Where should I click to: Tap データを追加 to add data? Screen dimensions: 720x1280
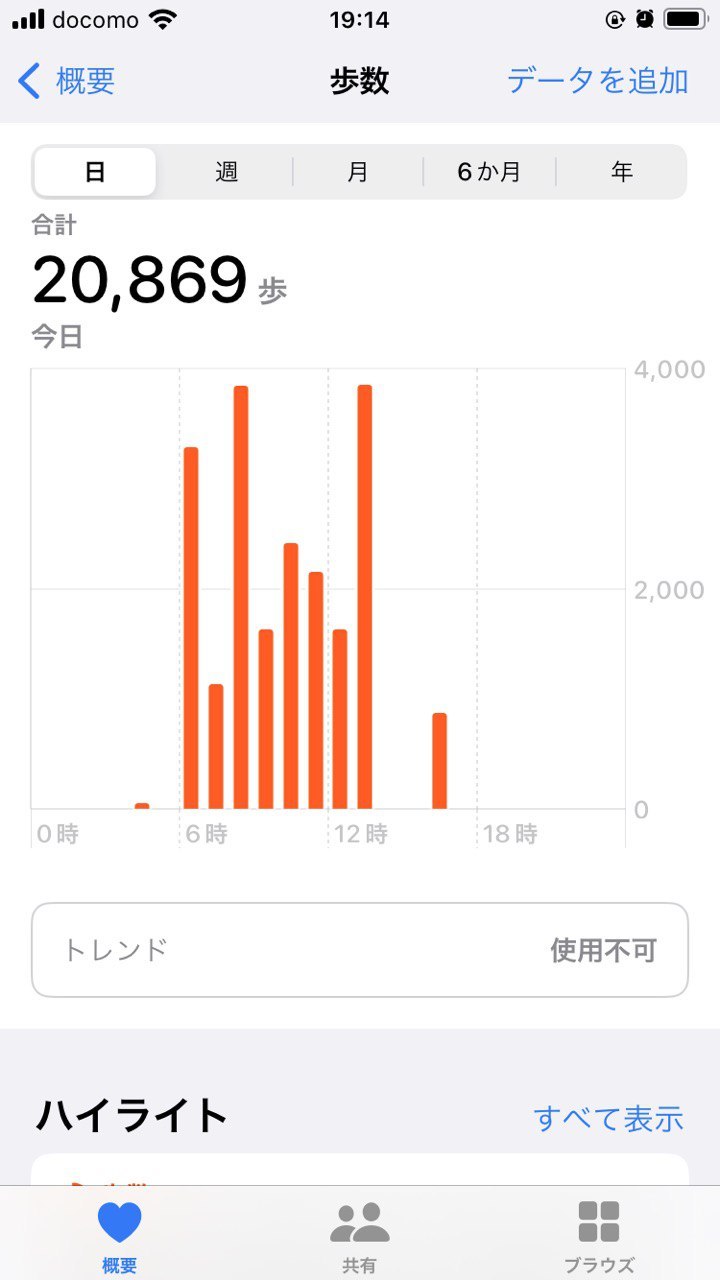click(x=597, y=81)
